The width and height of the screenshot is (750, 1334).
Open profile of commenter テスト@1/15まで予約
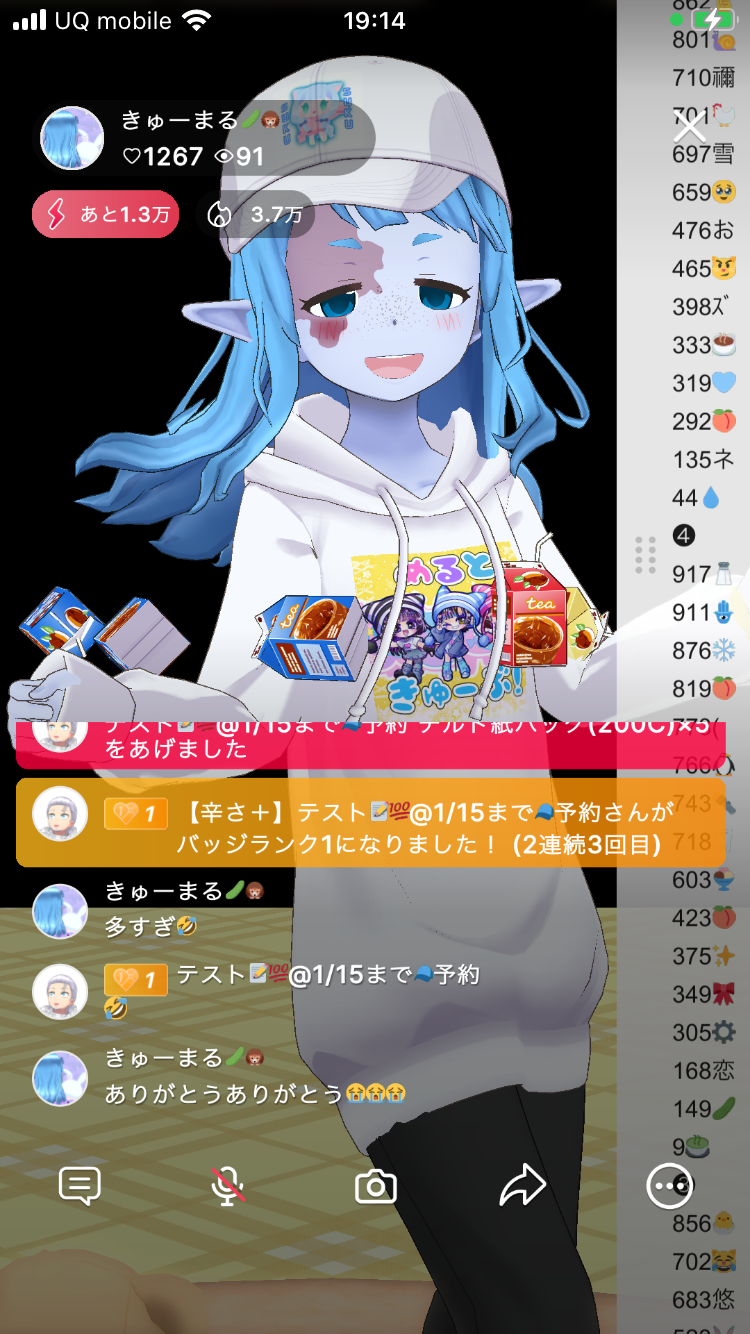pos(60,992)
